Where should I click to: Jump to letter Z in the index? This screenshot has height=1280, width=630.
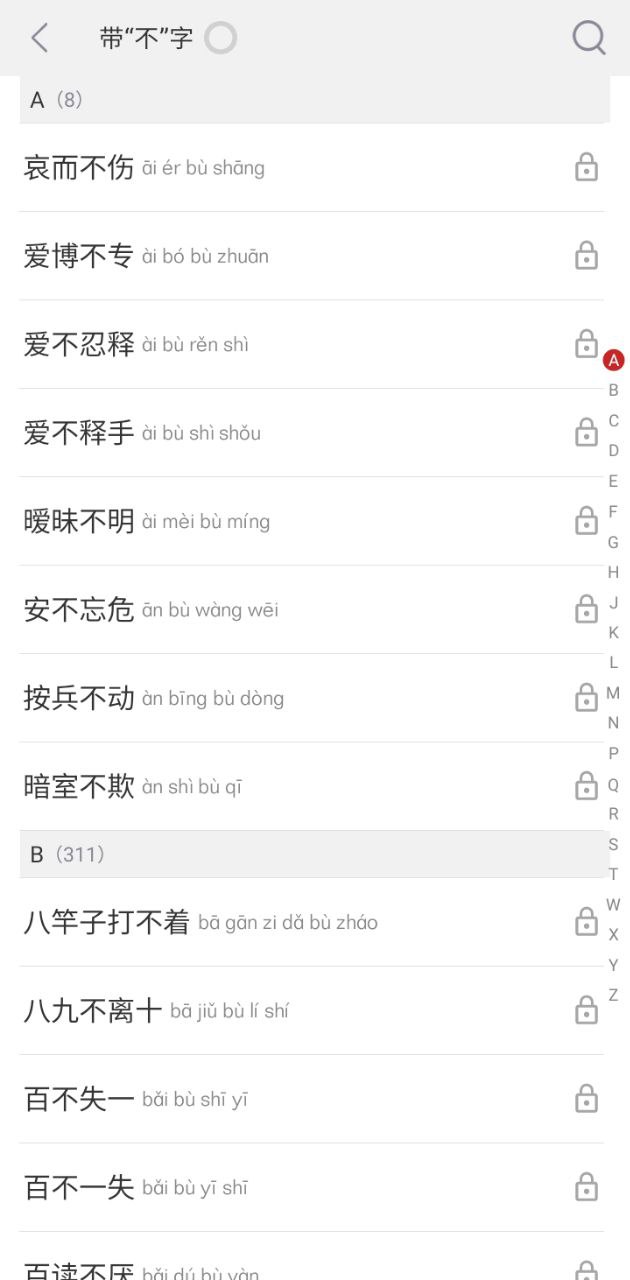coord(613,995)
